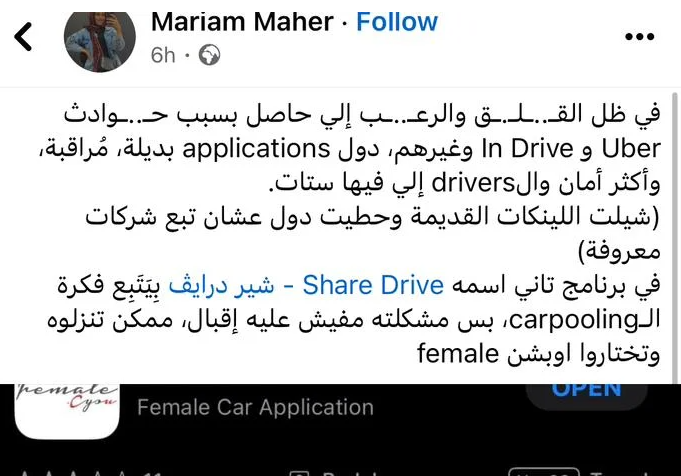Screen dimensions: 681x476
Task: Open the post's three-dot options menu
Action: click(x=639, y=37)
